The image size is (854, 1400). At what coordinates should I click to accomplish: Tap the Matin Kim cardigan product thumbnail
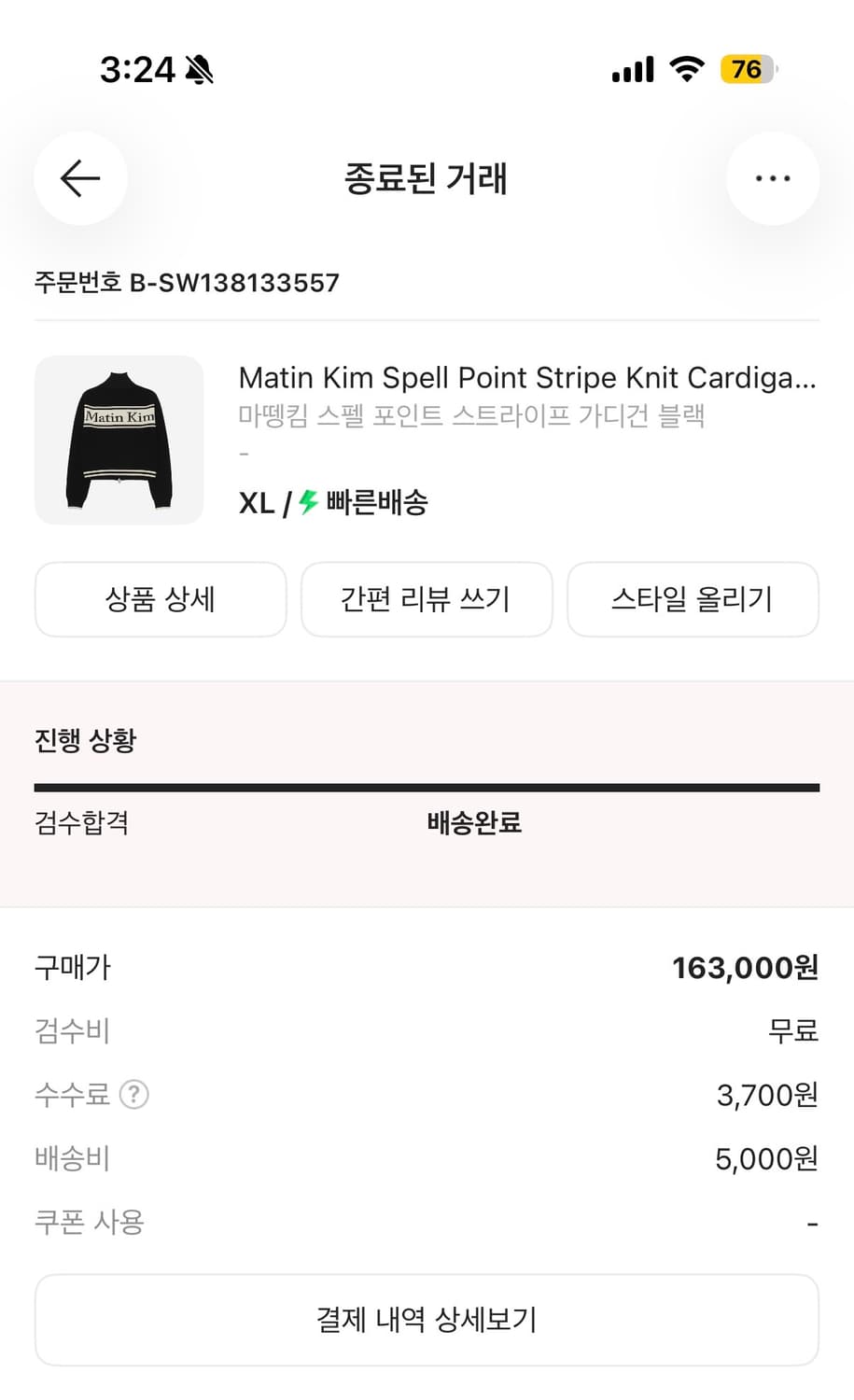[119, 440]
